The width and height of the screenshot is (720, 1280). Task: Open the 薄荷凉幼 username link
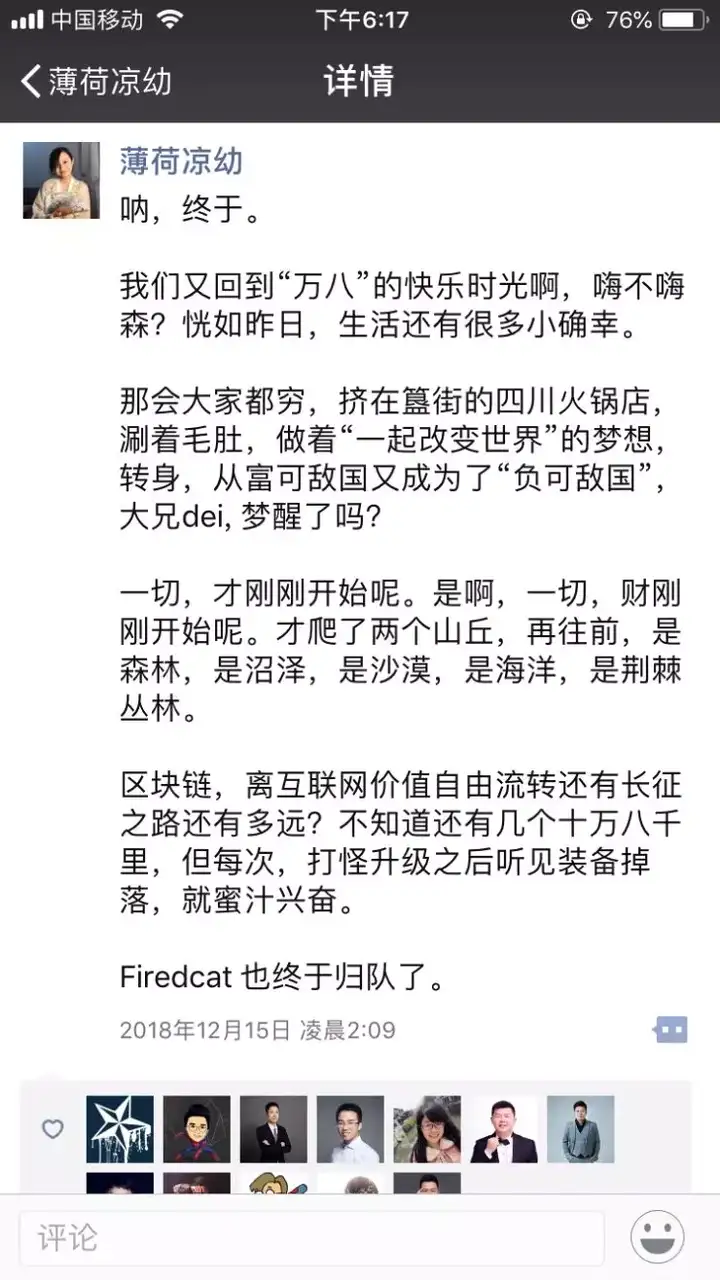click(x=181, y=160)
